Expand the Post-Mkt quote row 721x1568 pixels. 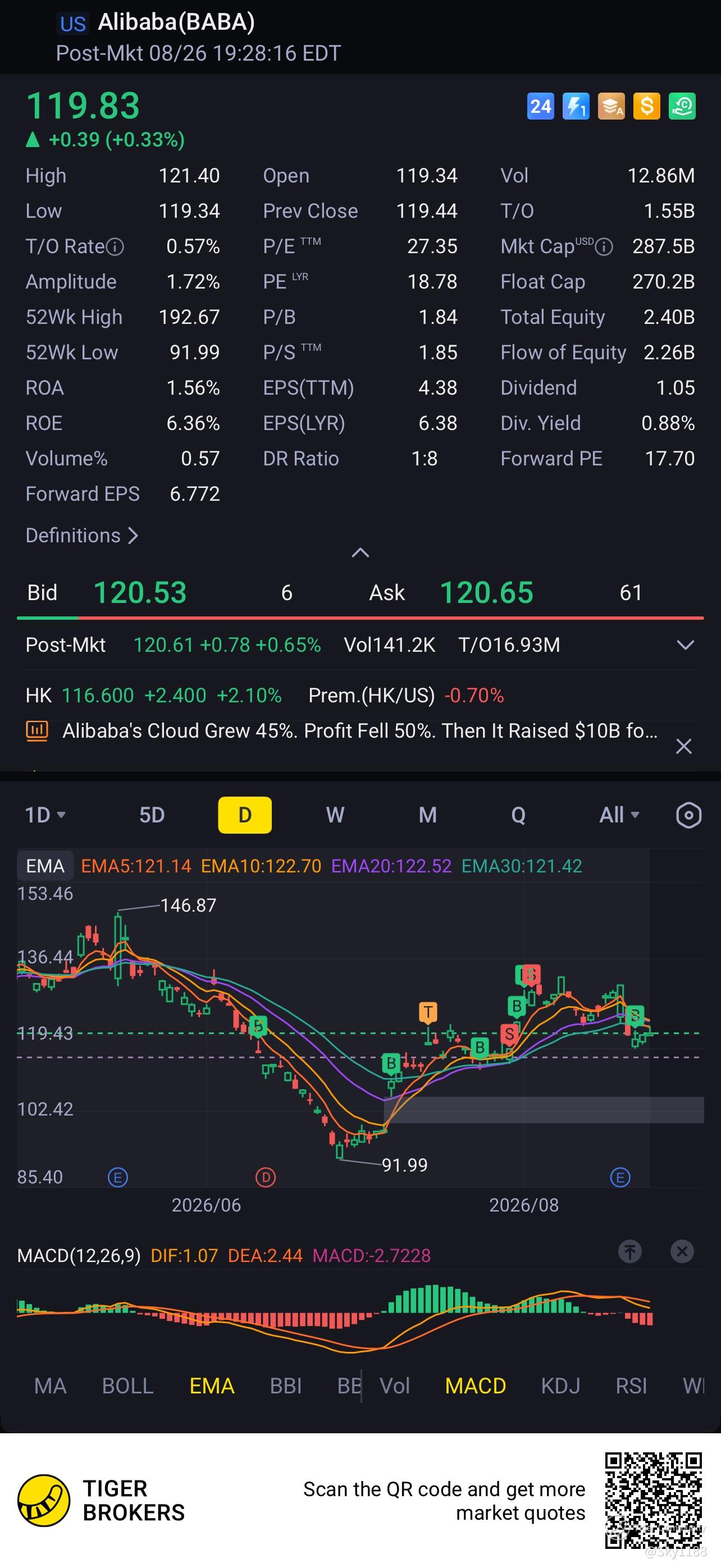(x=686, y=645)
